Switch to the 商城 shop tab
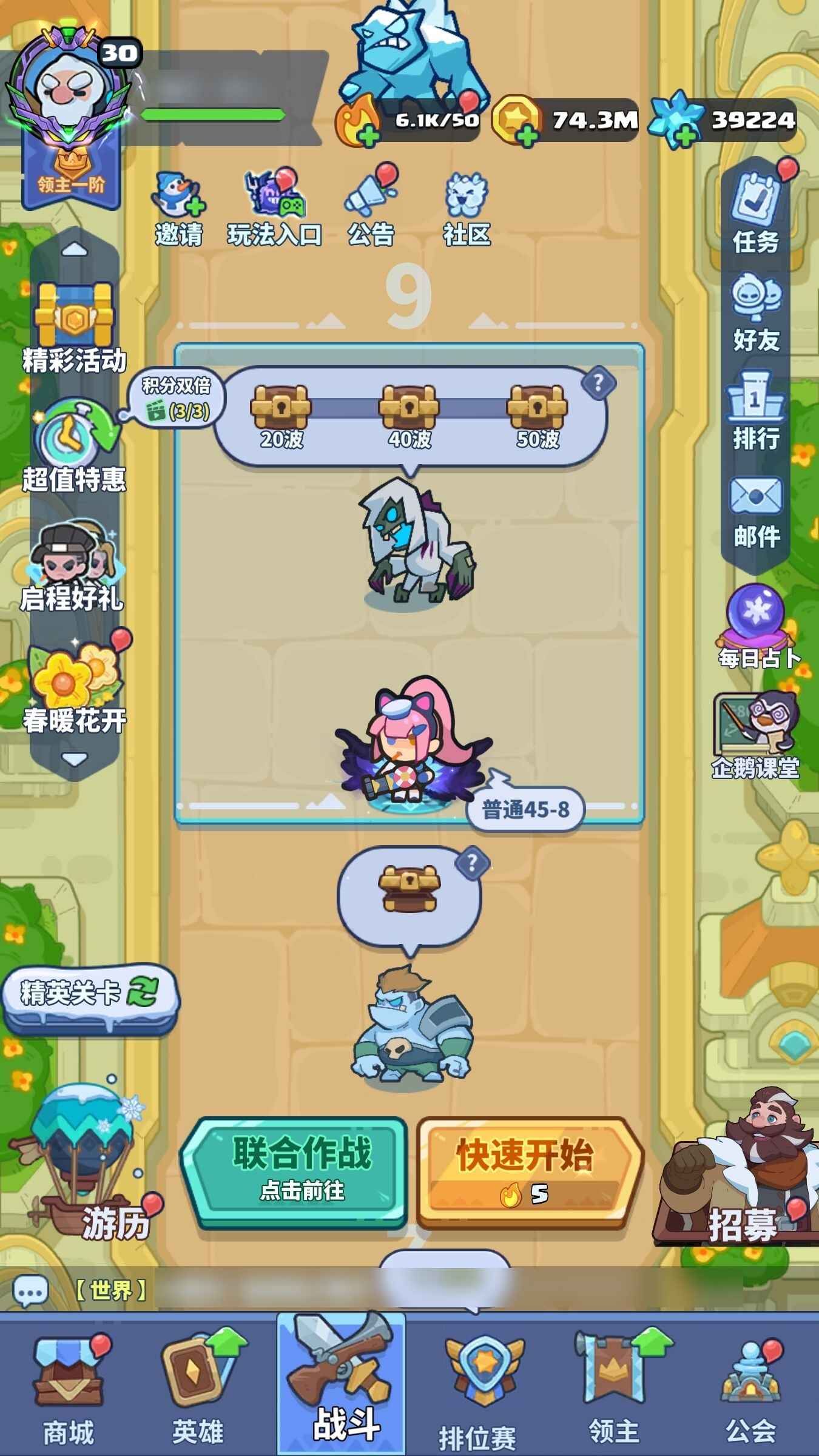 (x=68, y=1389)
